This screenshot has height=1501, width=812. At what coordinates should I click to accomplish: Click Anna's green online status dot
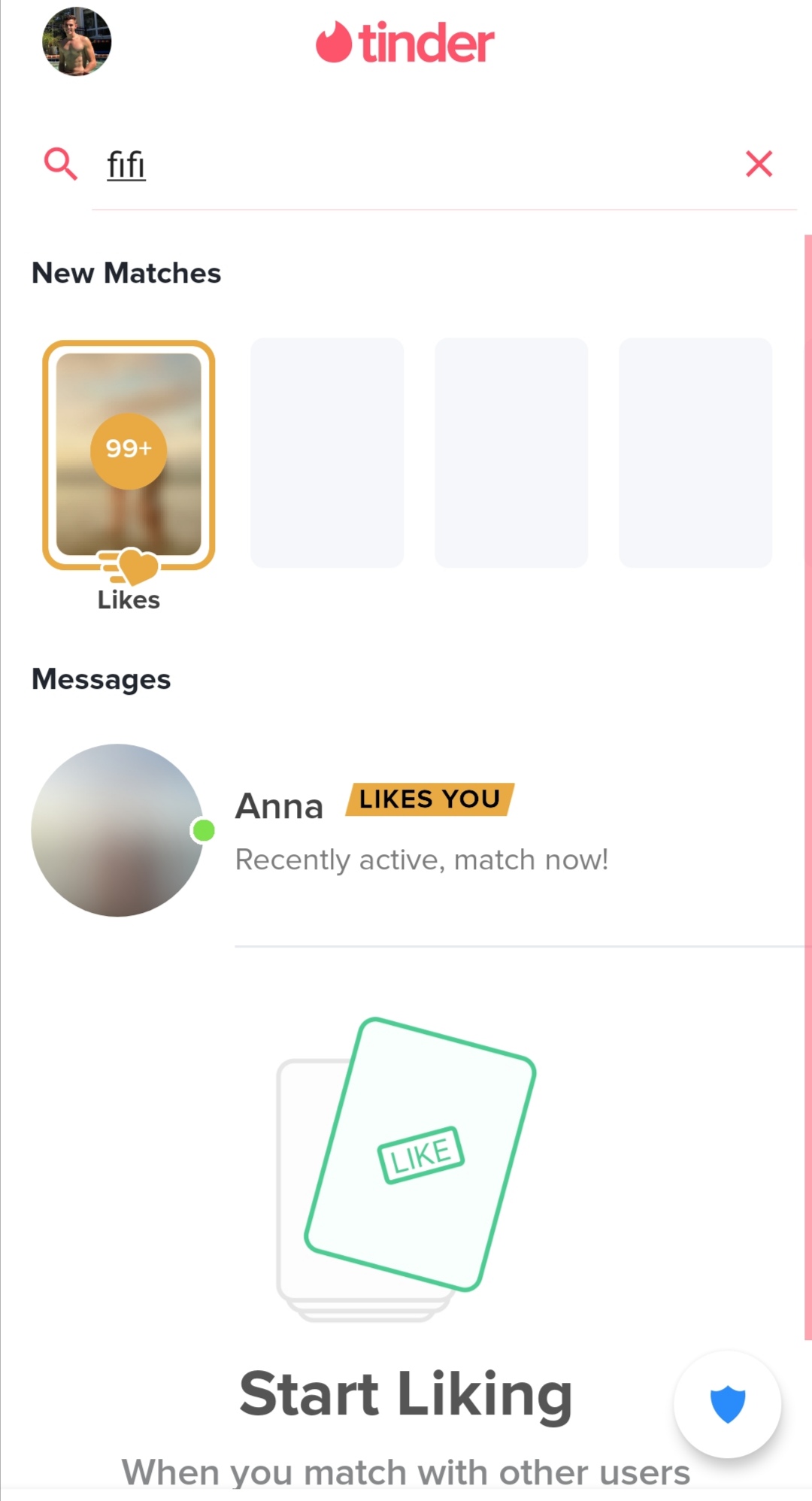click(201, 830)
